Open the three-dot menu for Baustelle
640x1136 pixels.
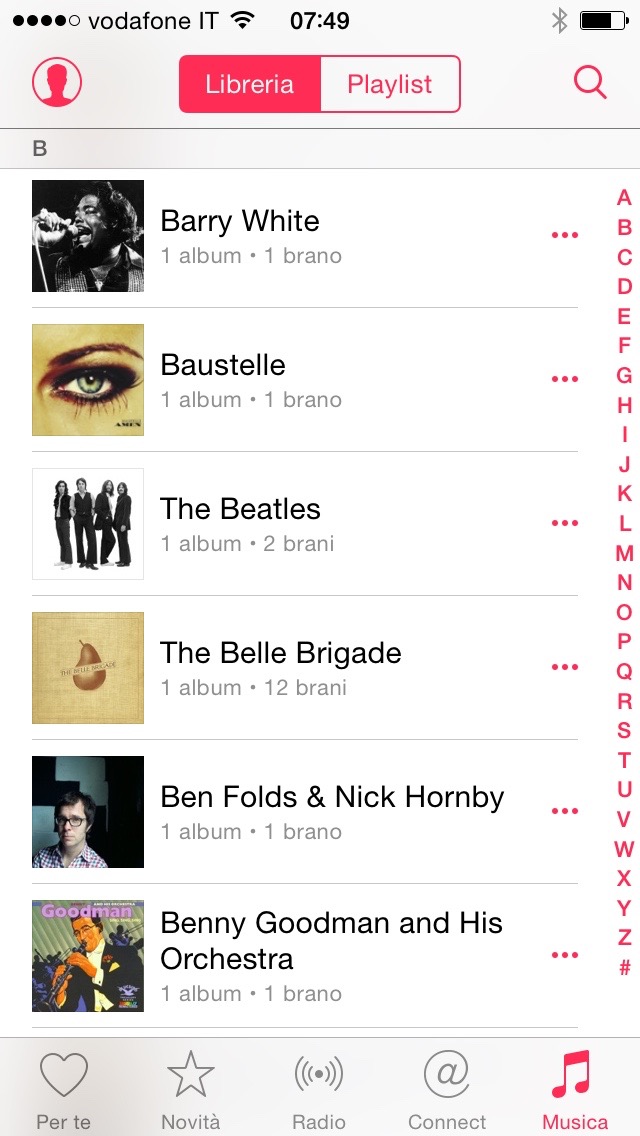565,380
